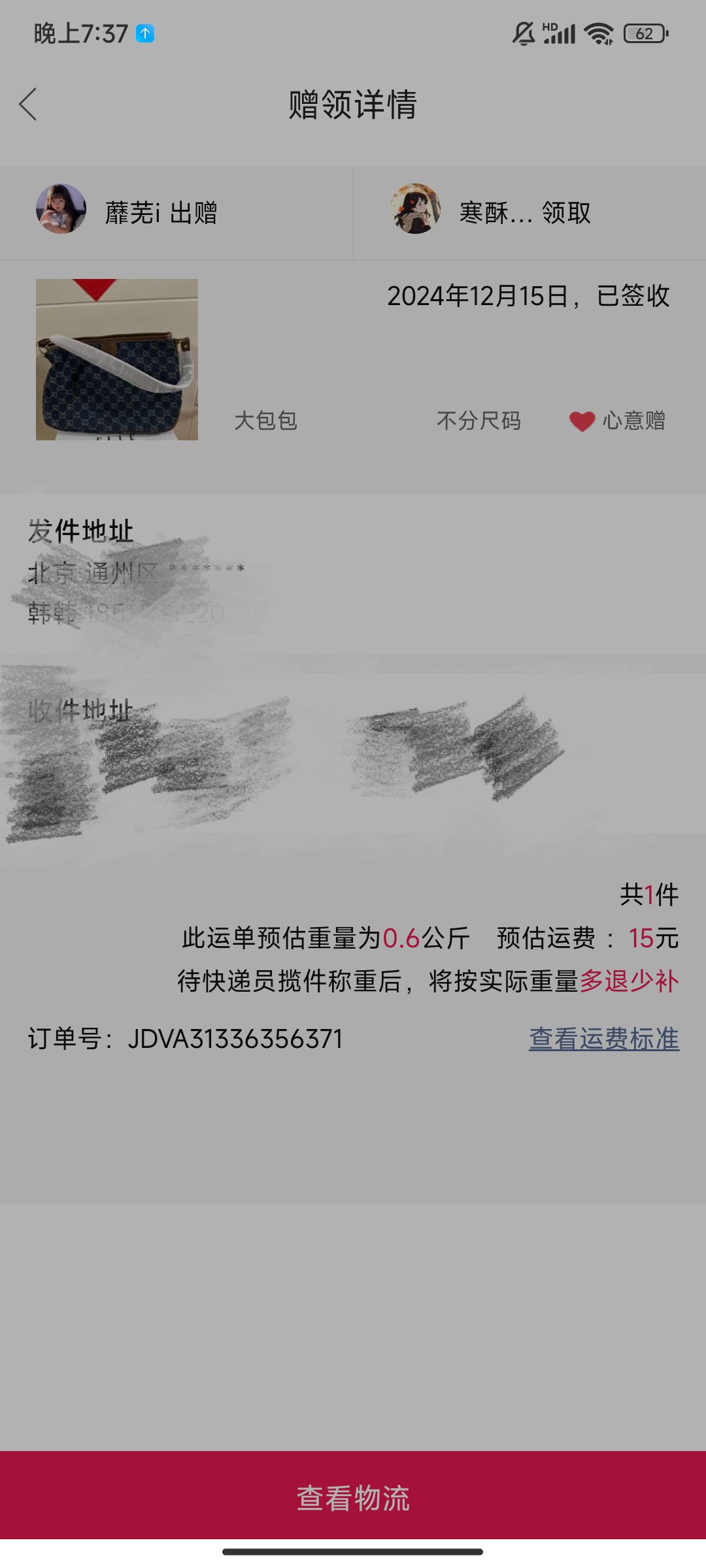
Task: Open the 查看运费标准 link
Action: point(604,1039)
